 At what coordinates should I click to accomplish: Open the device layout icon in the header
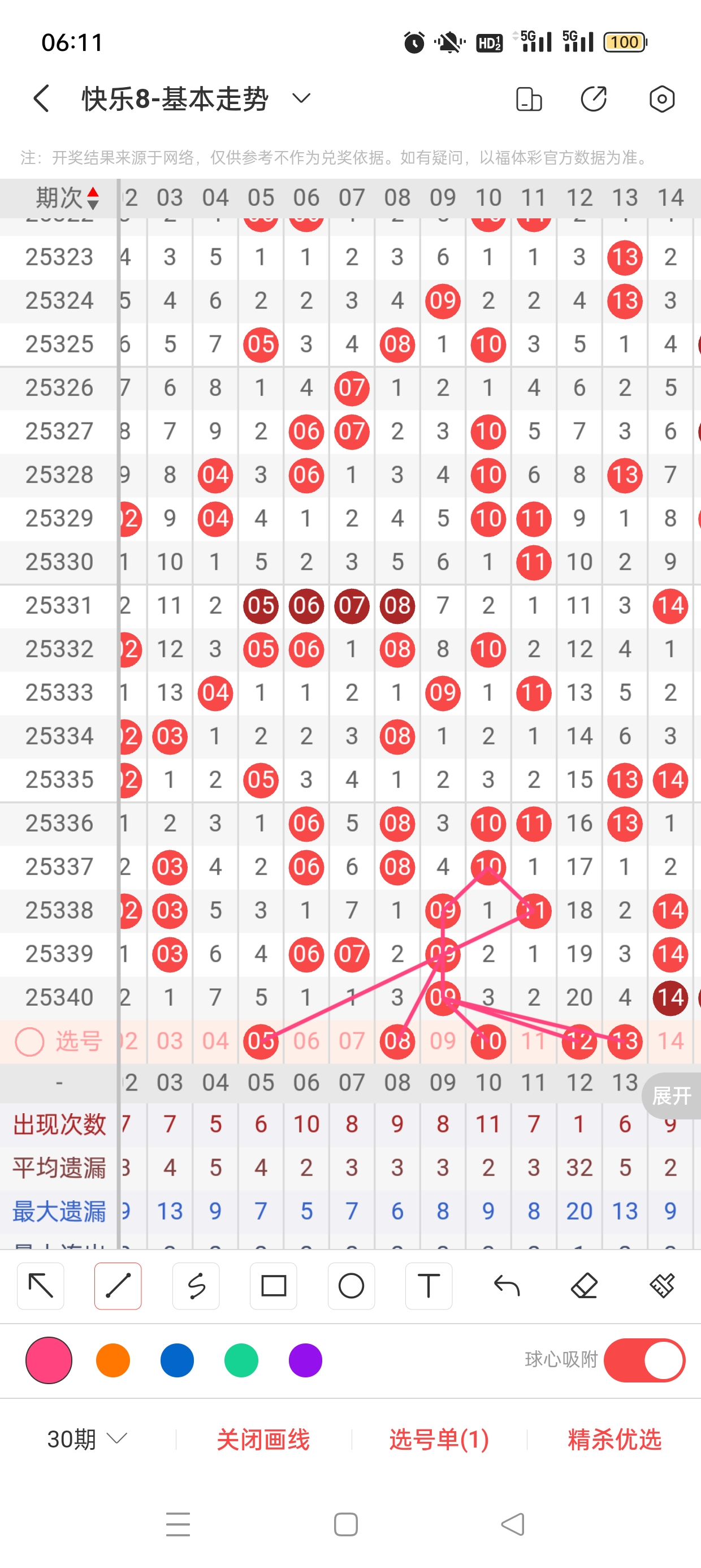click(x=528, y=98)
